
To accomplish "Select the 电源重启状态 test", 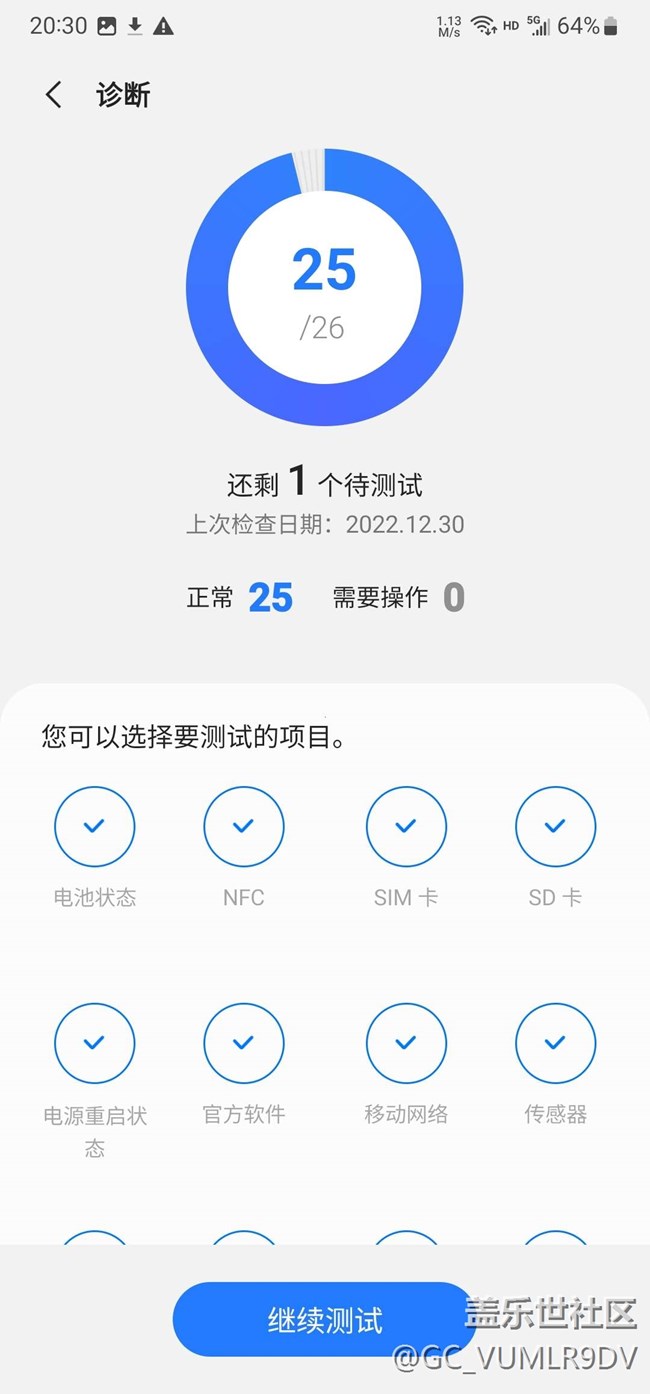I will click(x=94, y=1043).
